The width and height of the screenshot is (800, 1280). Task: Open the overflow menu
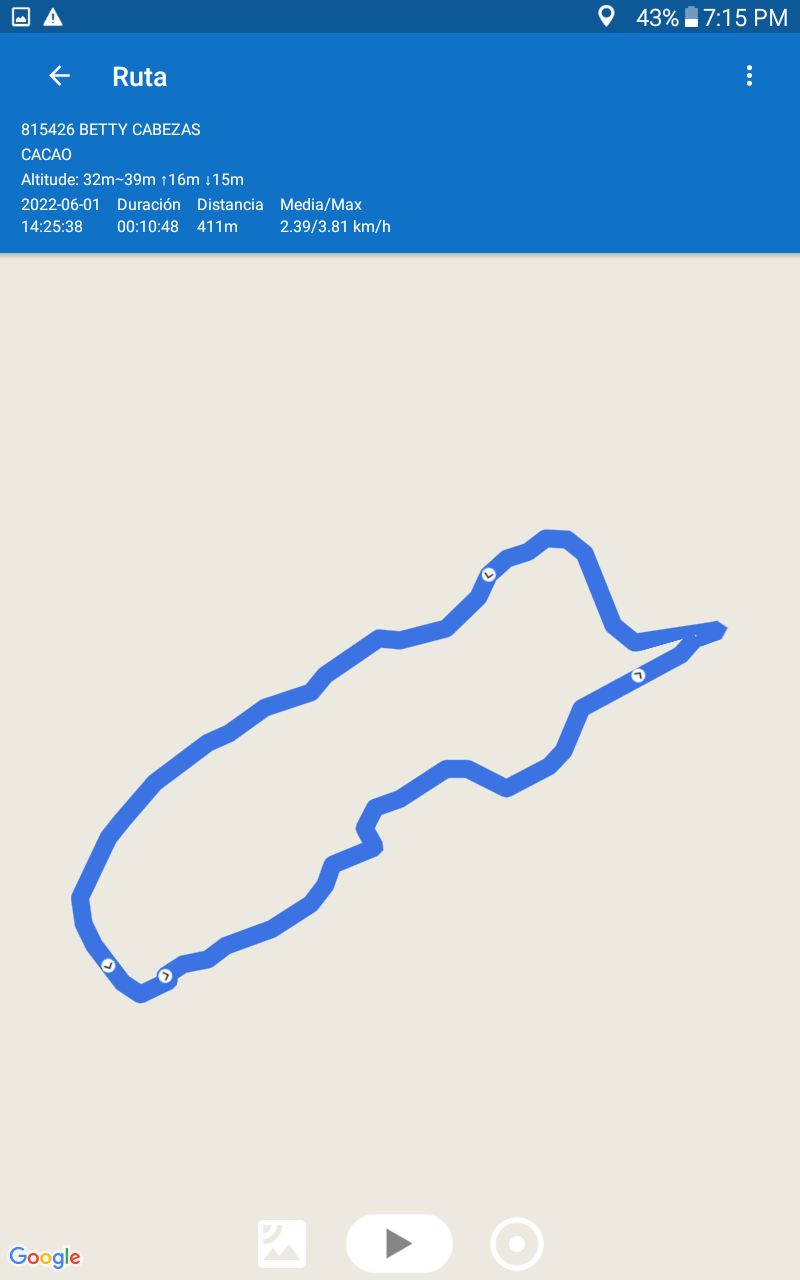[x=749, y=76]
